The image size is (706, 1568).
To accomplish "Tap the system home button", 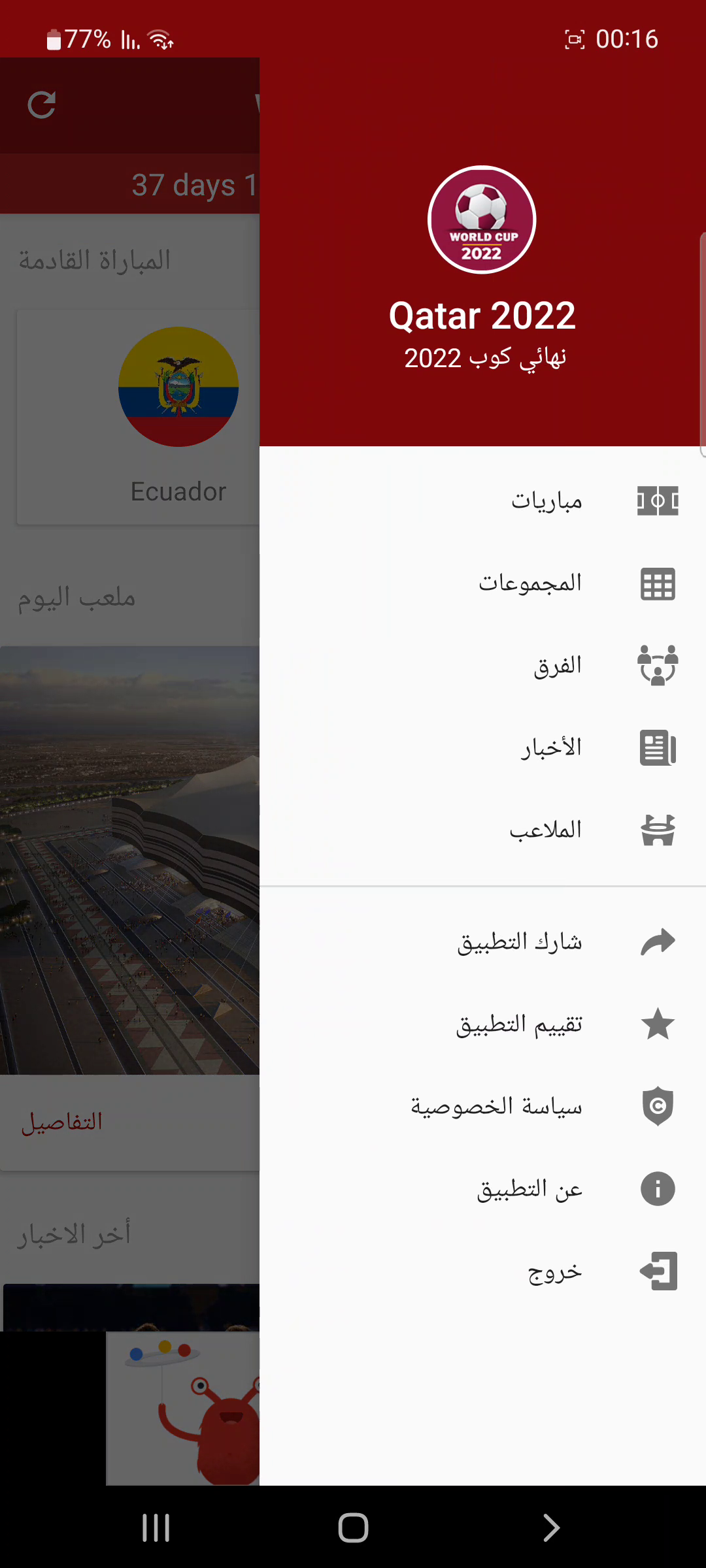I will pyautogui.click(x=353, y=1527).
